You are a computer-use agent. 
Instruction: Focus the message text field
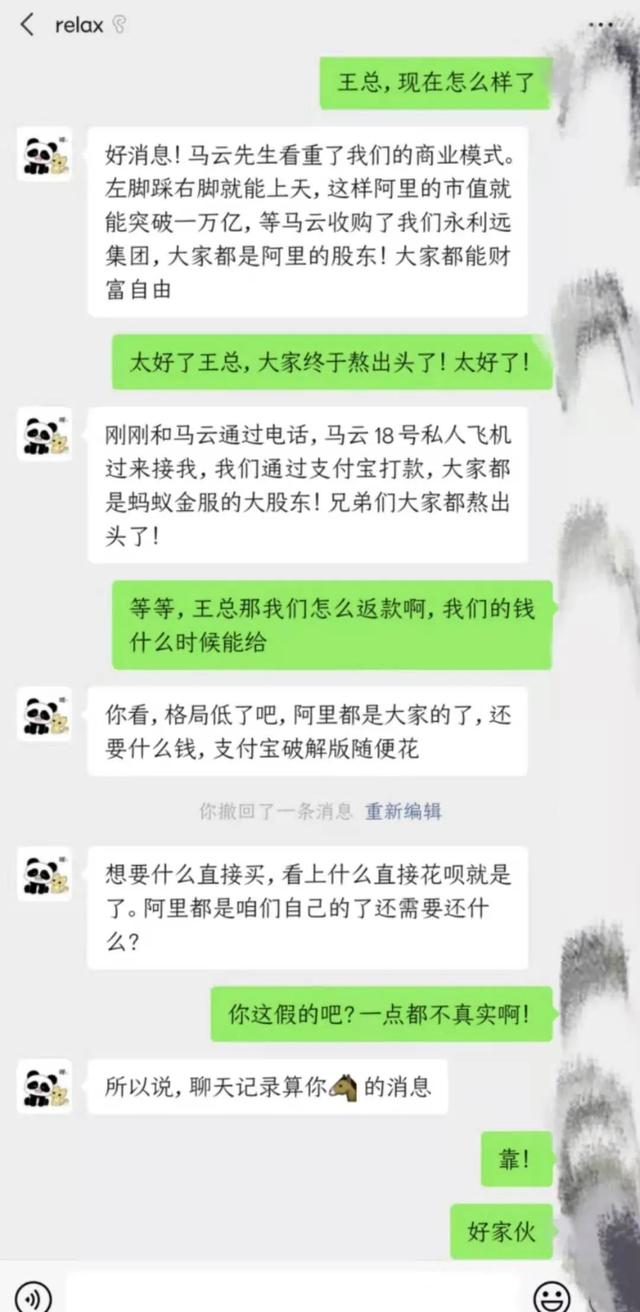click(x=290, y=1295)
